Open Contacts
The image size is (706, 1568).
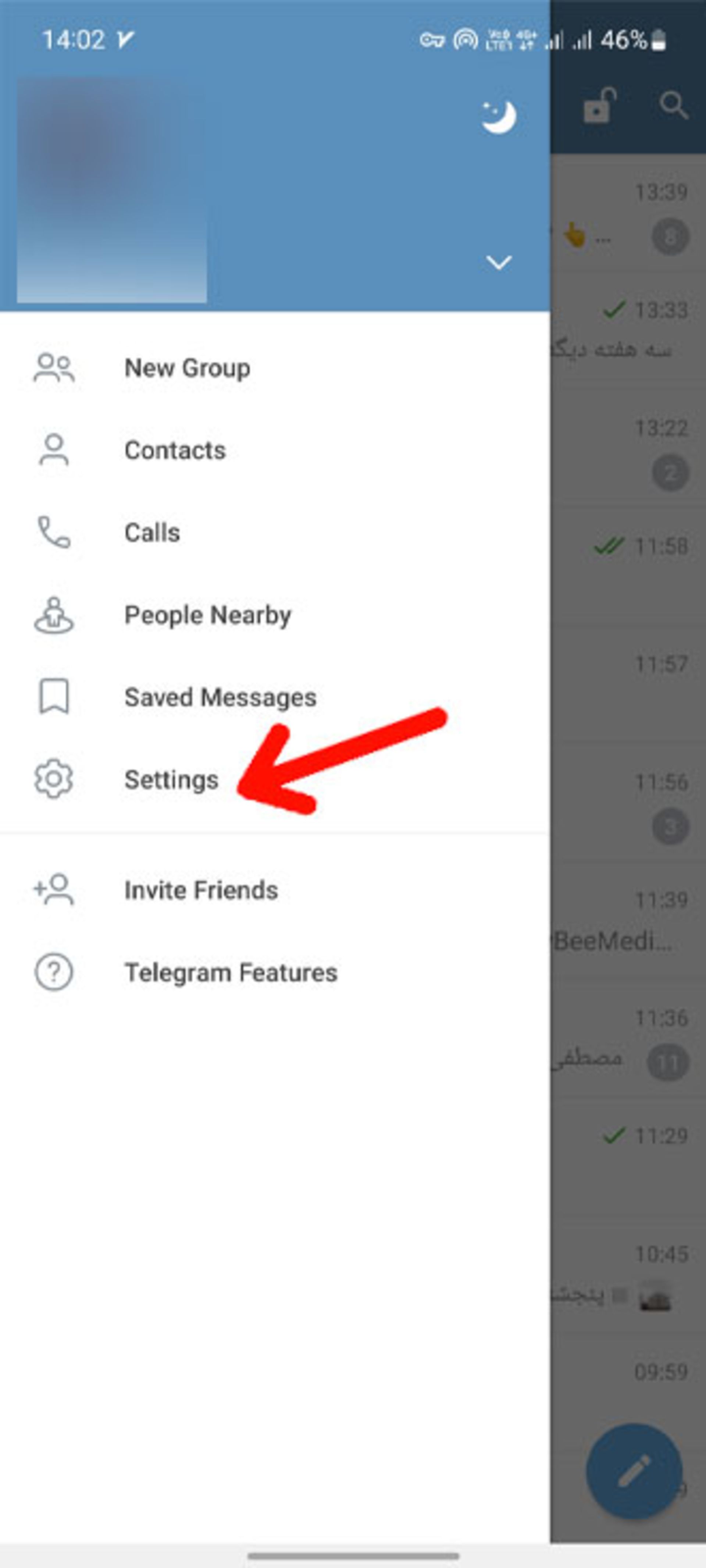tap(175, 451)
